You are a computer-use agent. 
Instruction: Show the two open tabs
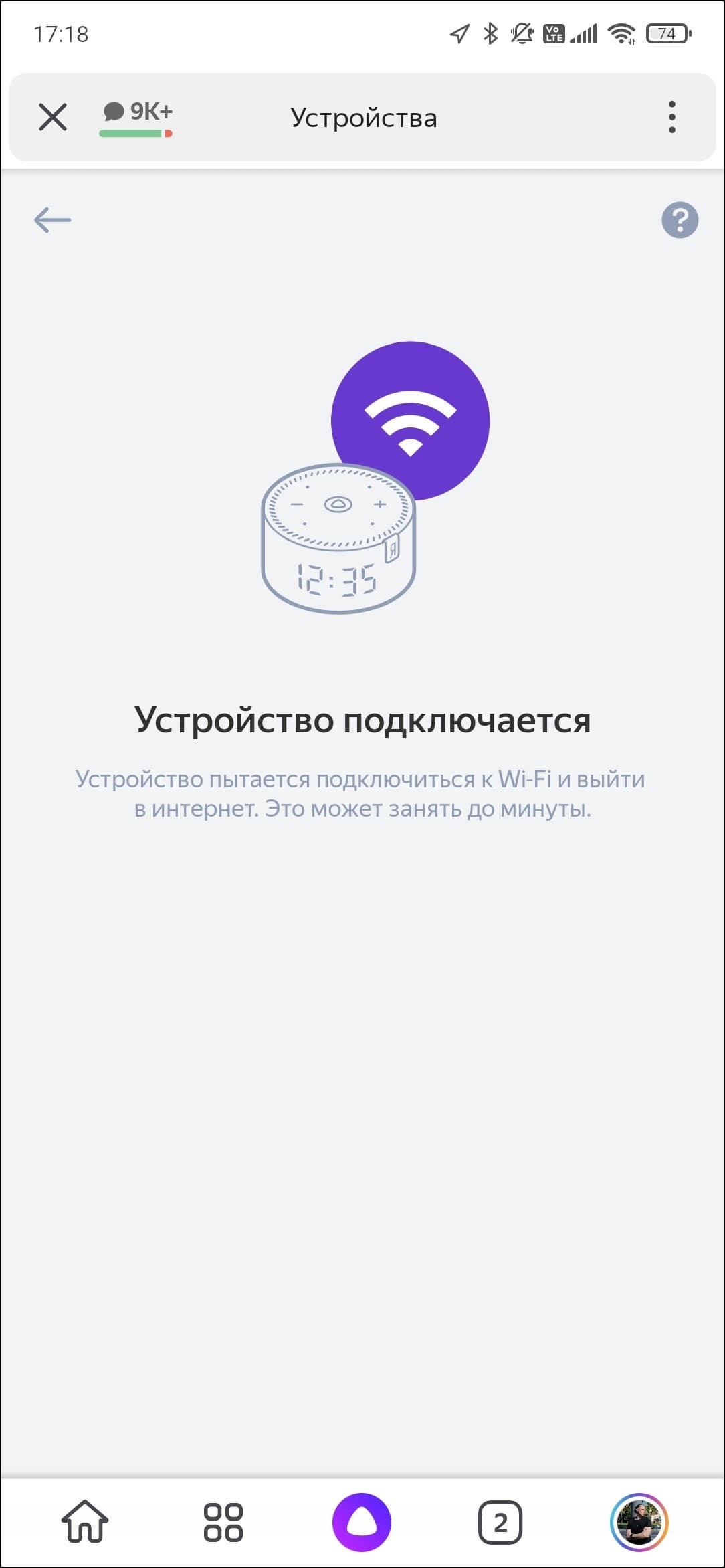(x=500, y=1522)
